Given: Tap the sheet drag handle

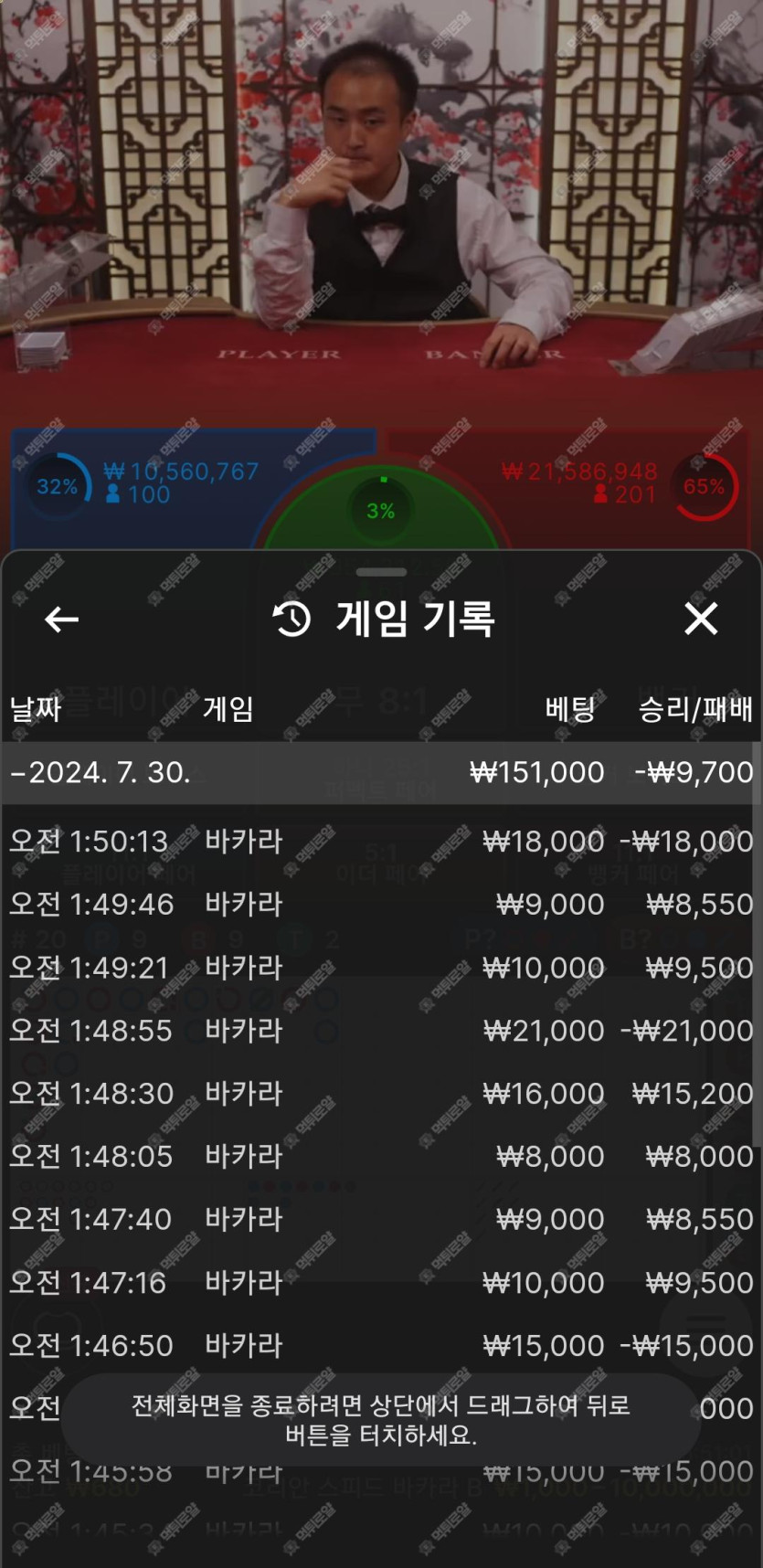Looking at the screenshot, I should 381,572.
